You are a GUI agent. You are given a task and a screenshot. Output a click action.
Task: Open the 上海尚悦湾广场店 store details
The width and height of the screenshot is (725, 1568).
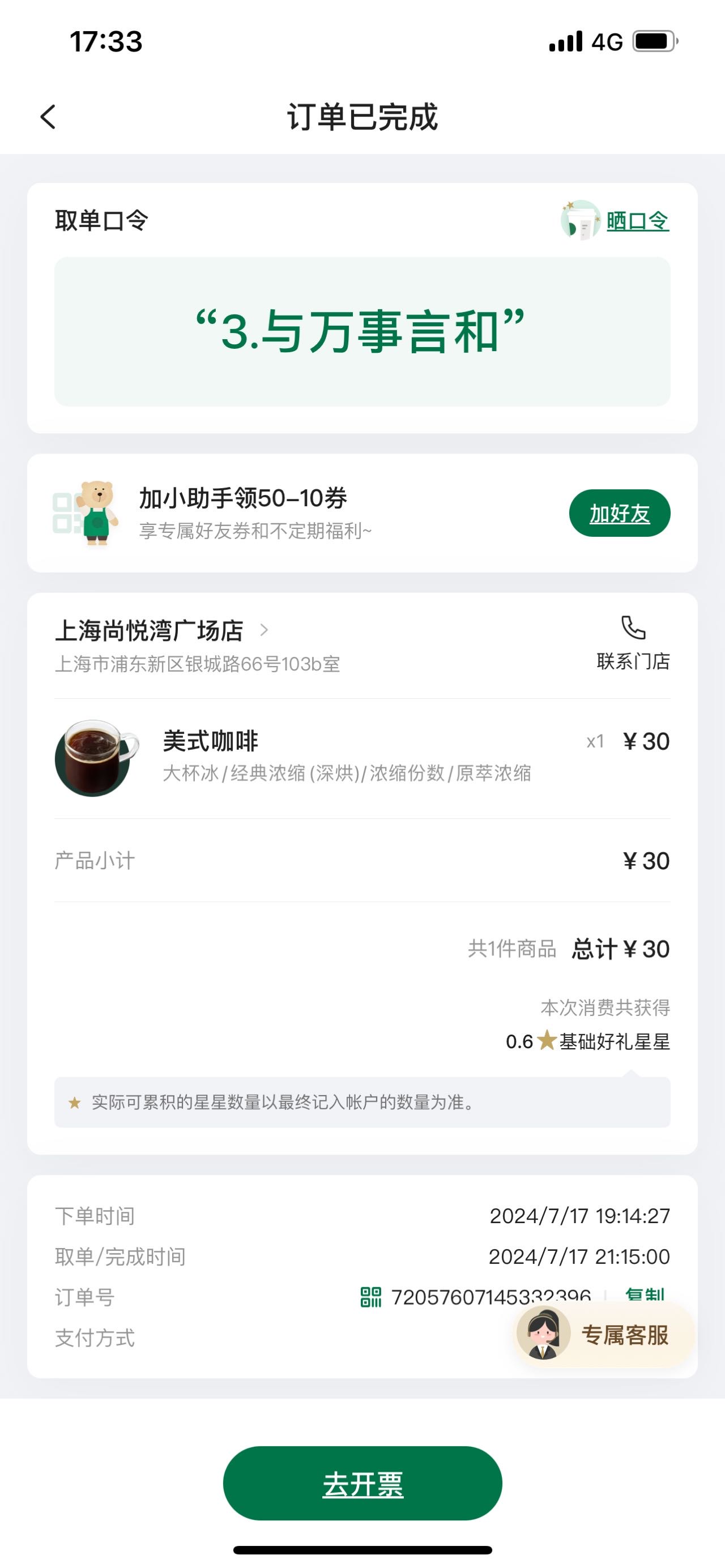pyautogui.click(x=162, y=631)
